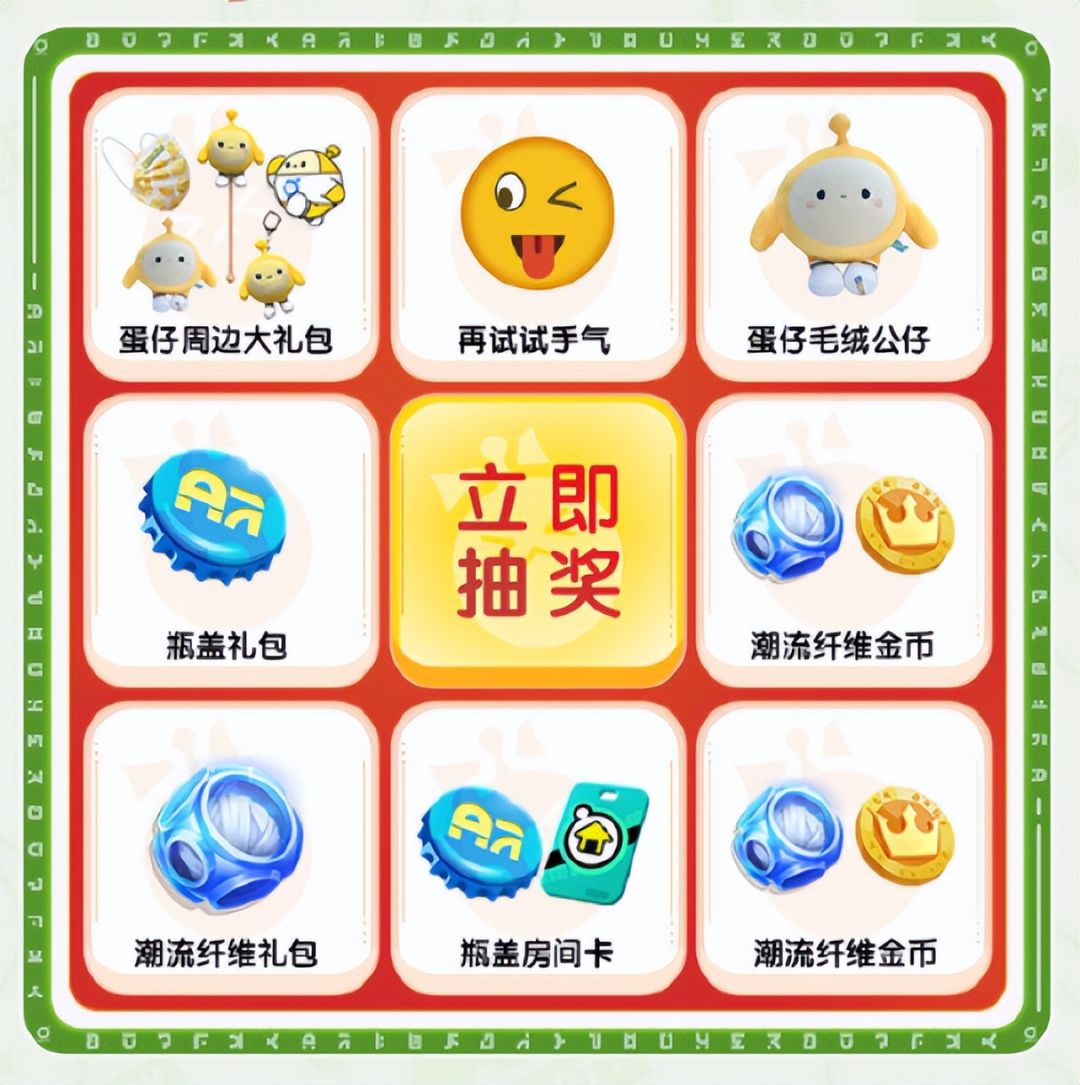
Task: Select the 再试试手气 tile
Action: [538, 225]
